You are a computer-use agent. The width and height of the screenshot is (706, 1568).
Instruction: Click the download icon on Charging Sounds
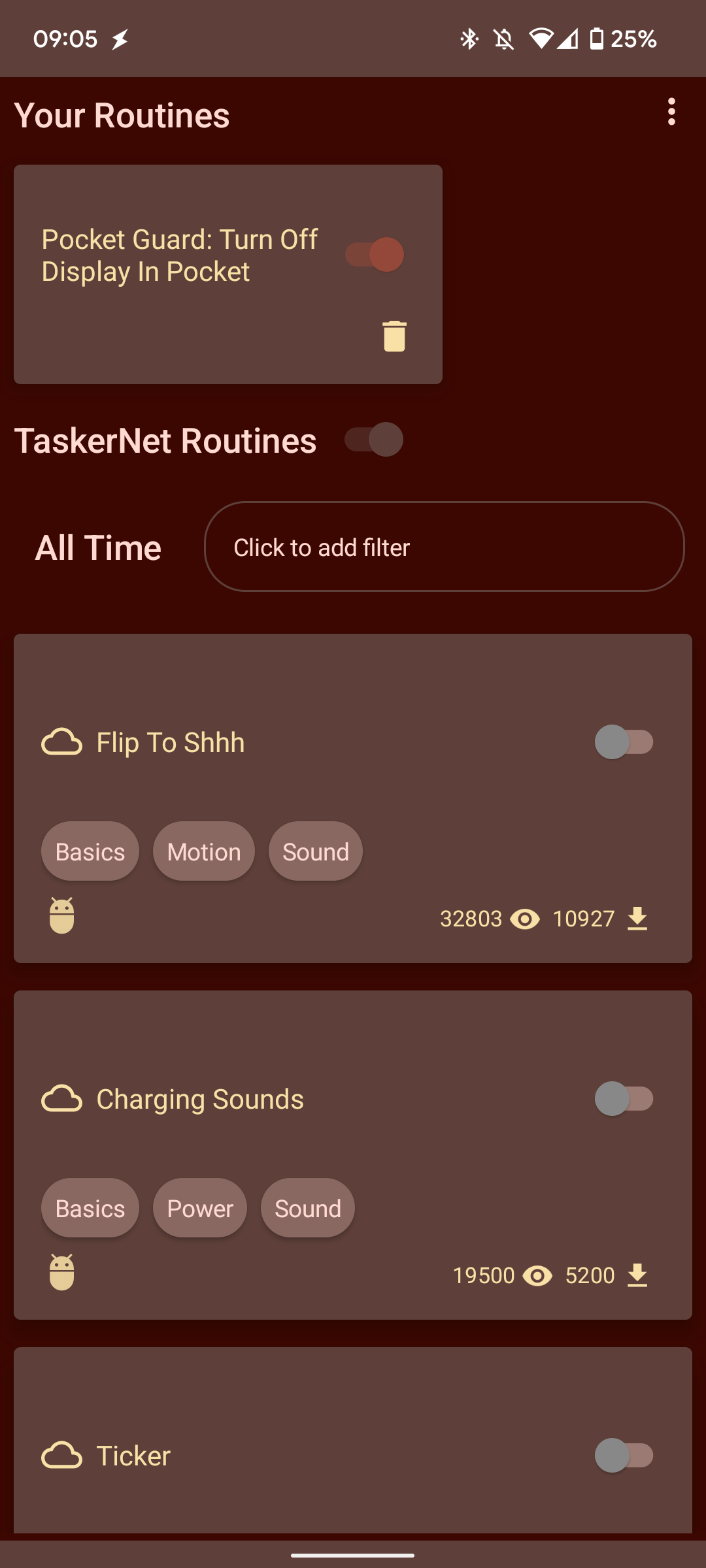(636, 1275)
